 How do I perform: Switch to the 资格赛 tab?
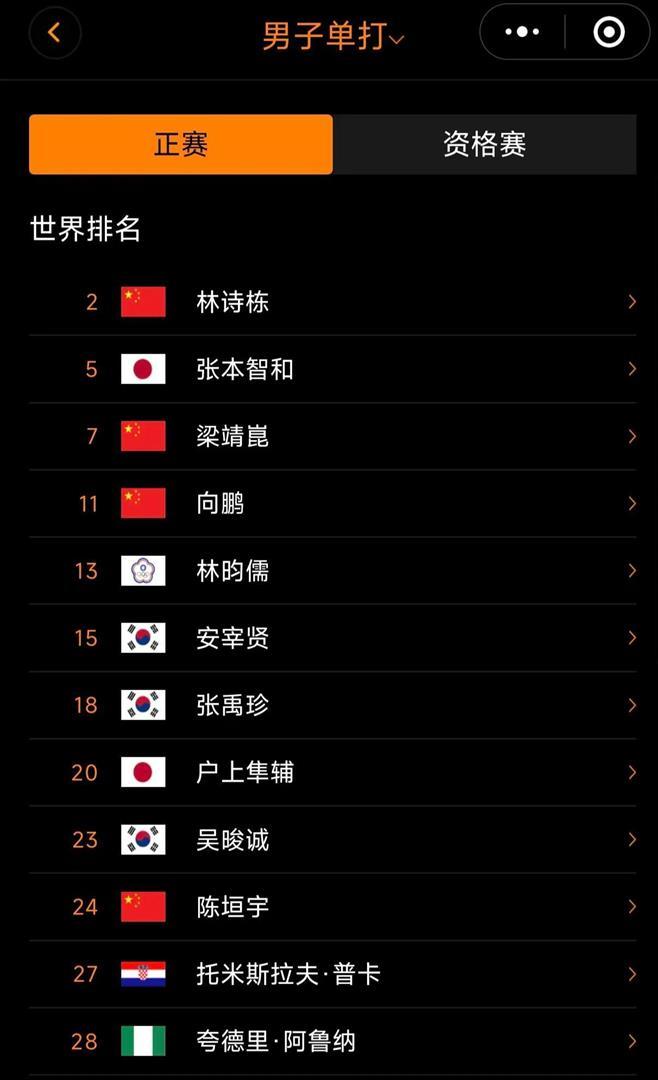[x=485, y=144]
